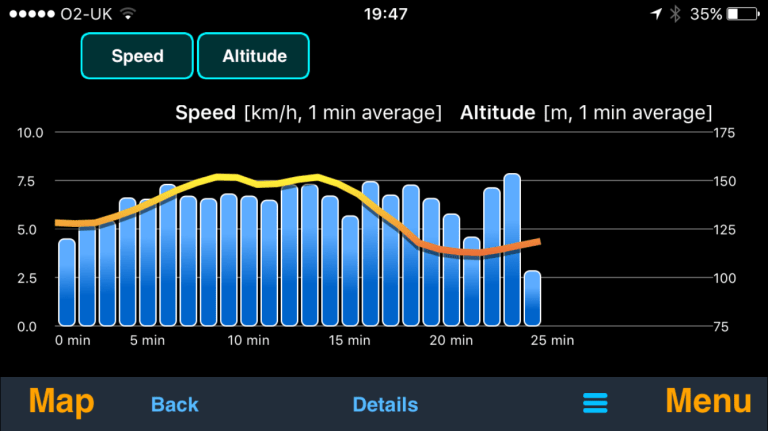
Task: Go back using the Back button
Action: click(x=175, y=404)
